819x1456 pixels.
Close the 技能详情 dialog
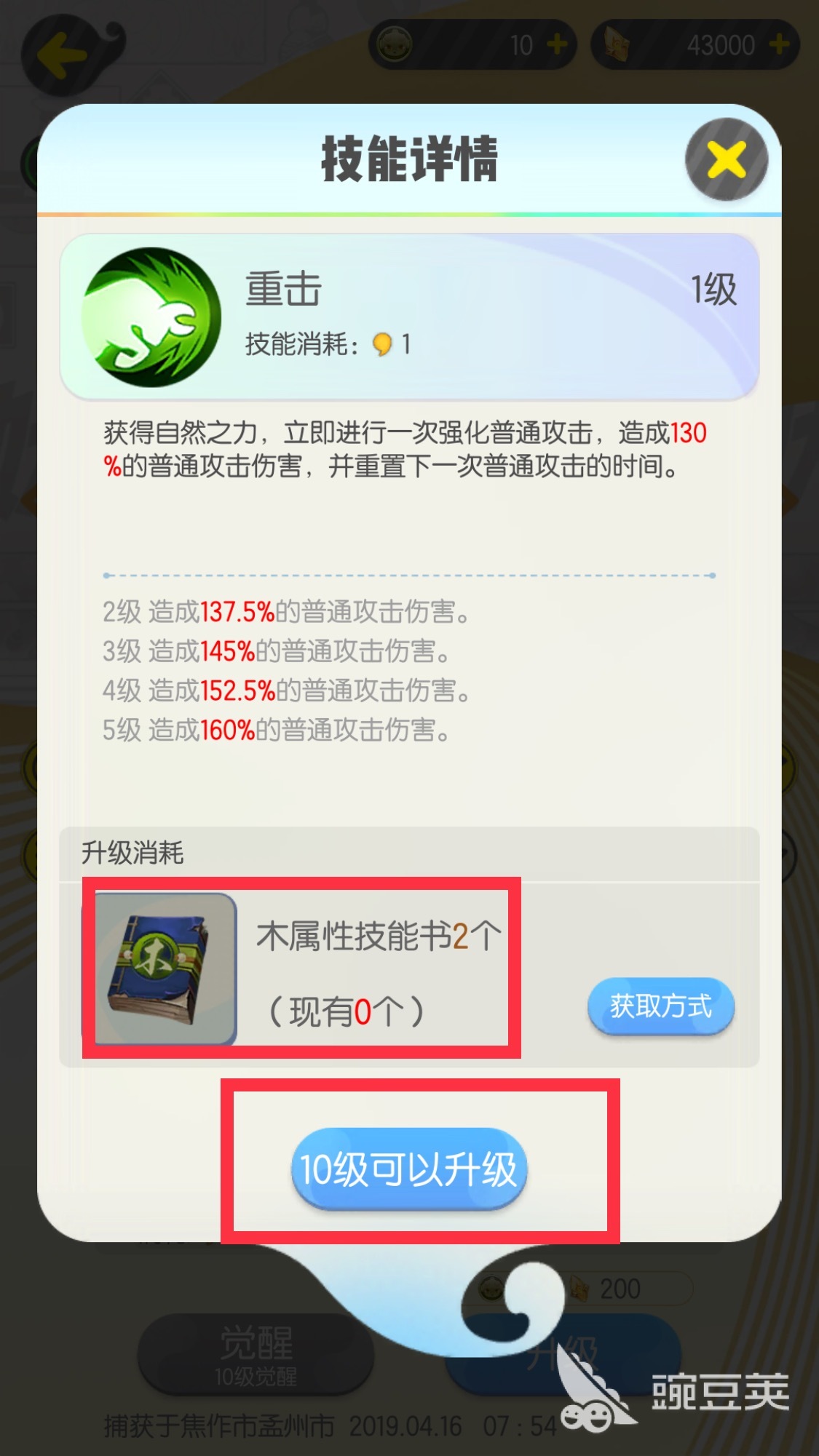coord(726,159)
